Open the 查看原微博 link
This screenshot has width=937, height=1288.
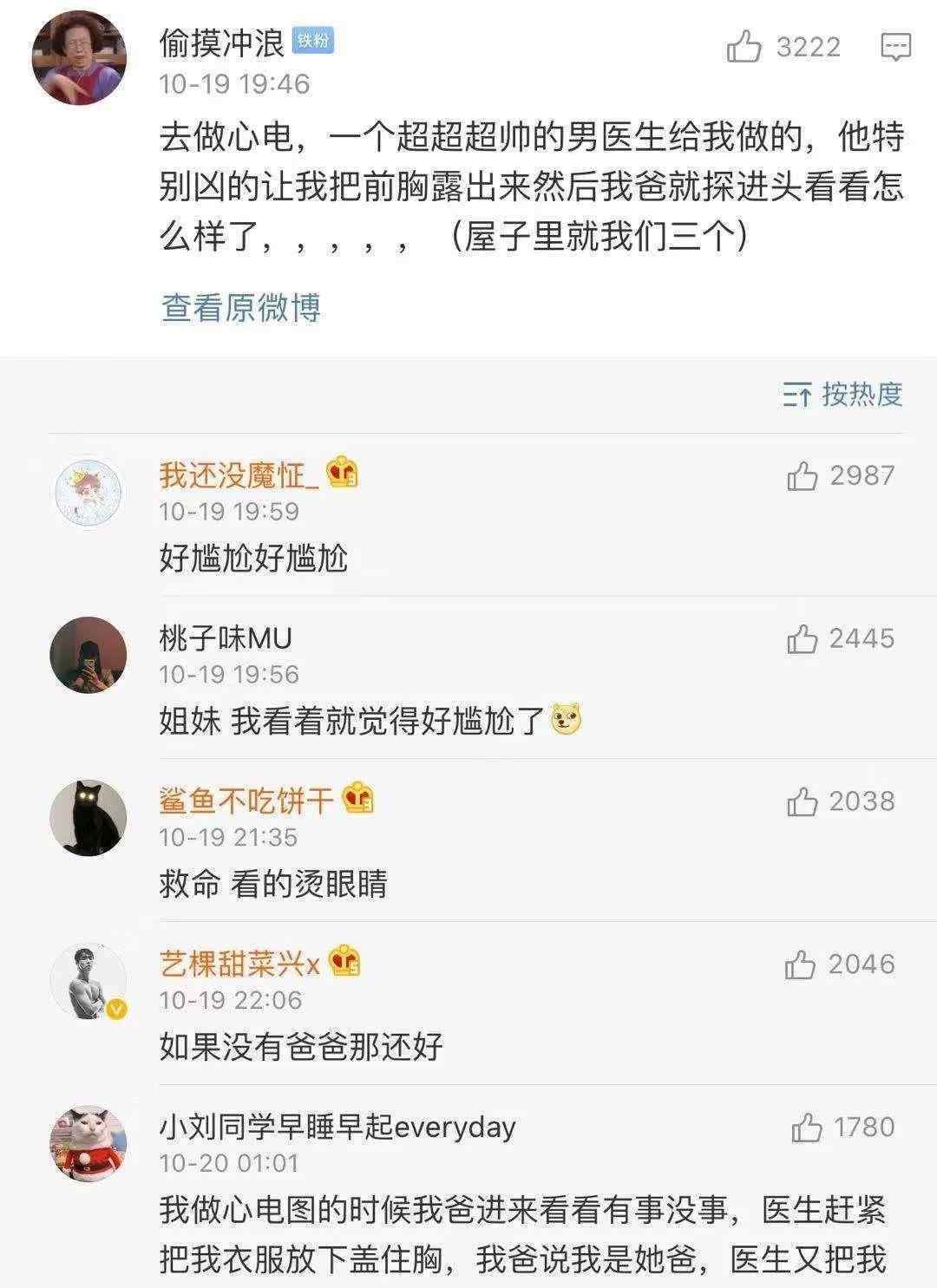point(240,307)
